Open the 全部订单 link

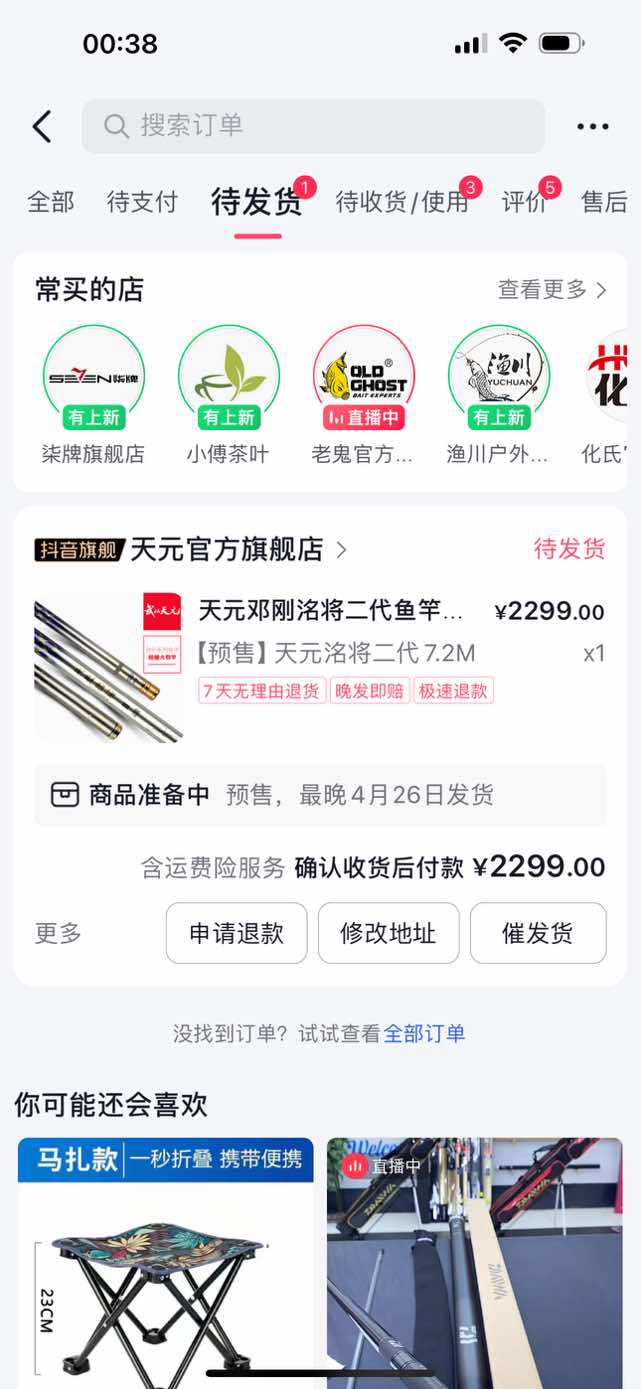point(425,1033)
